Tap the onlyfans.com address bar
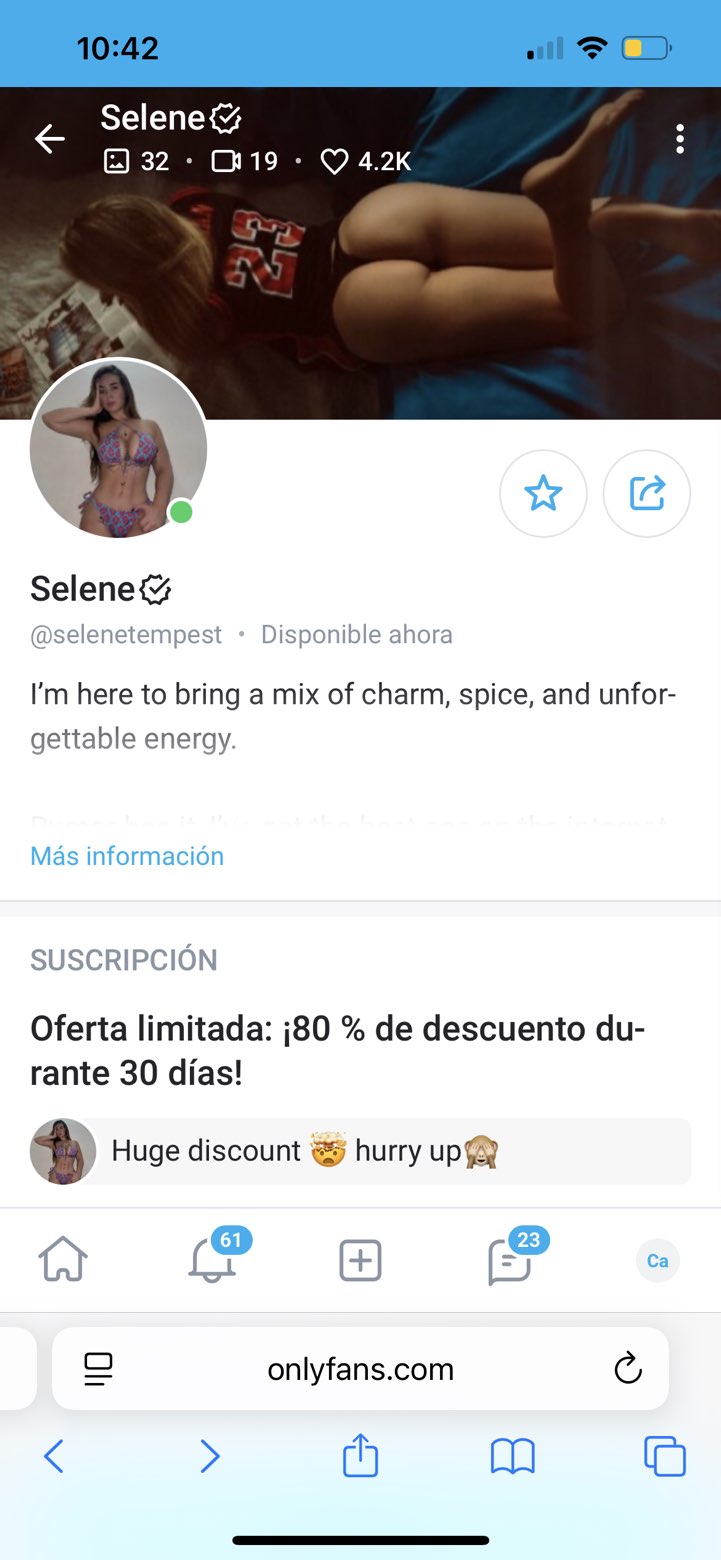Viewport: 721px width, 1560px height. tap(360, 1369)
